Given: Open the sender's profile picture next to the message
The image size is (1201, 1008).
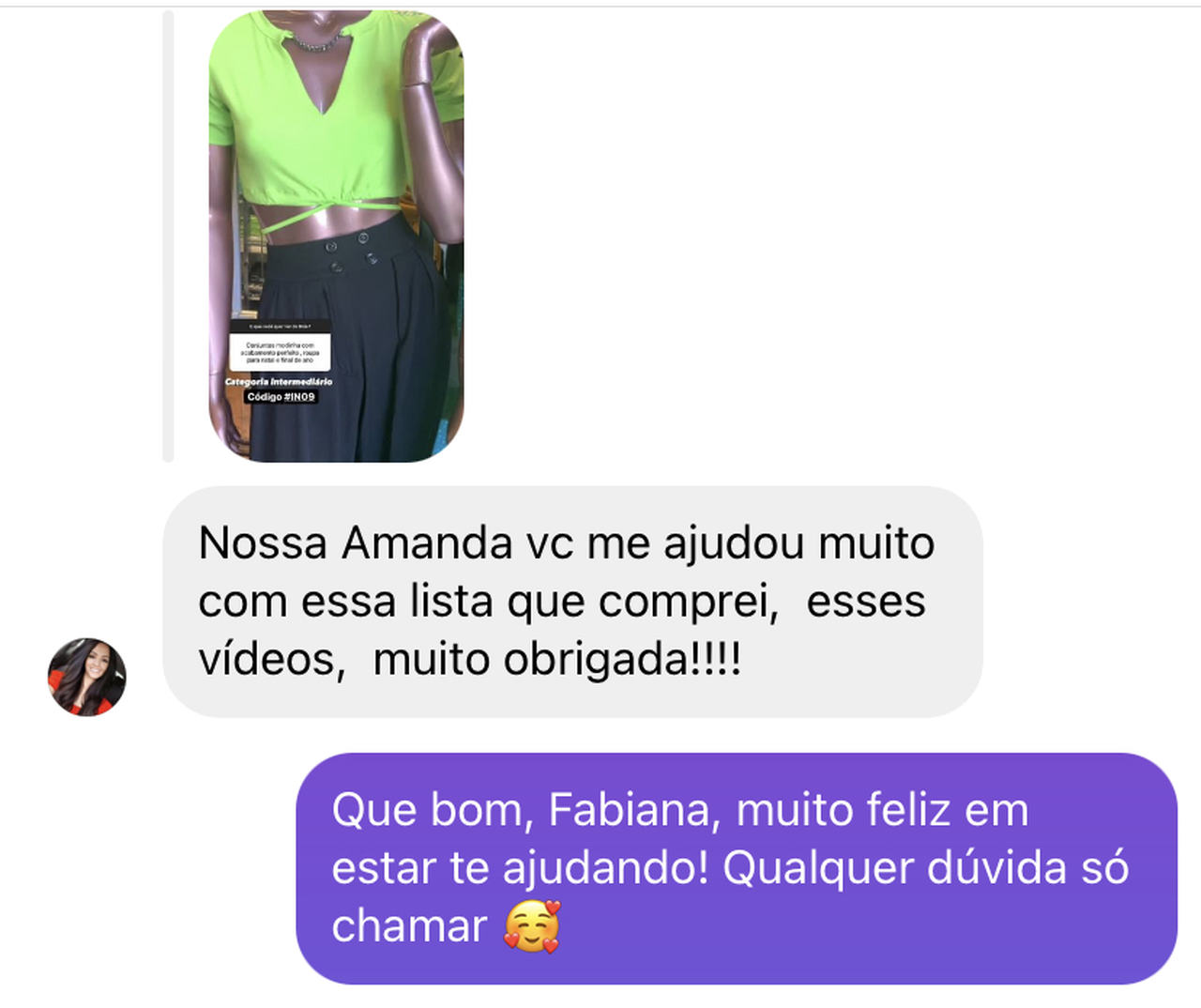Looking at the screenshot, I should pyautogui.click(x=86, y=677).
